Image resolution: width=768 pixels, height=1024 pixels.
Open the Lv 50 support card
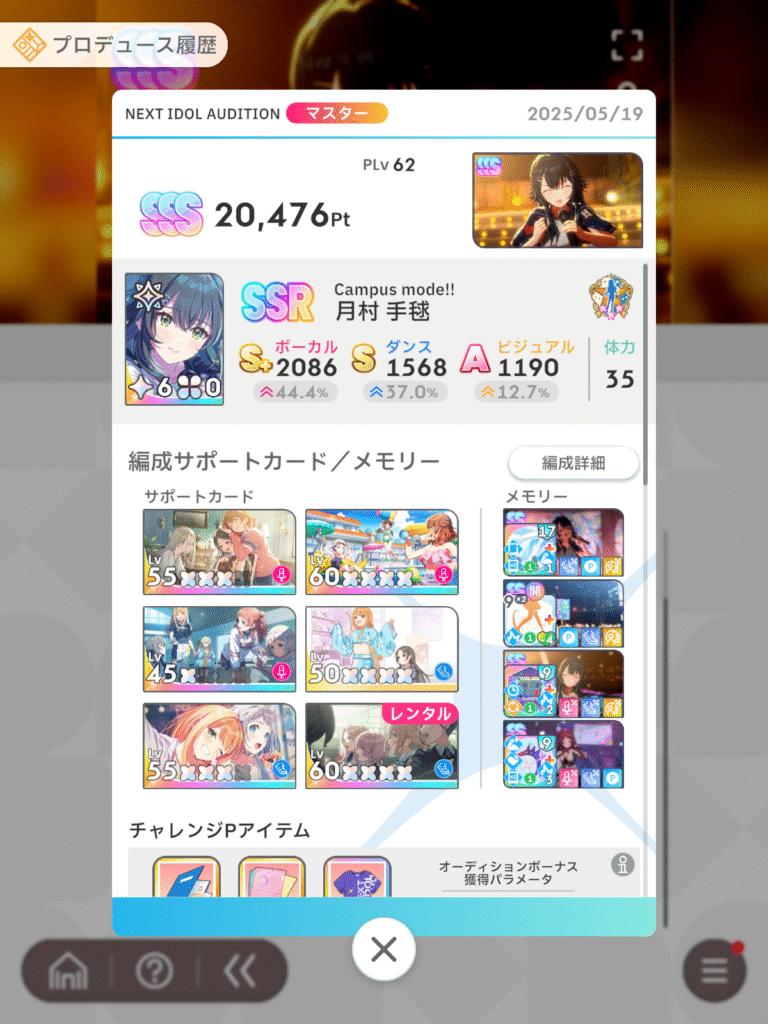coord(381,649)
